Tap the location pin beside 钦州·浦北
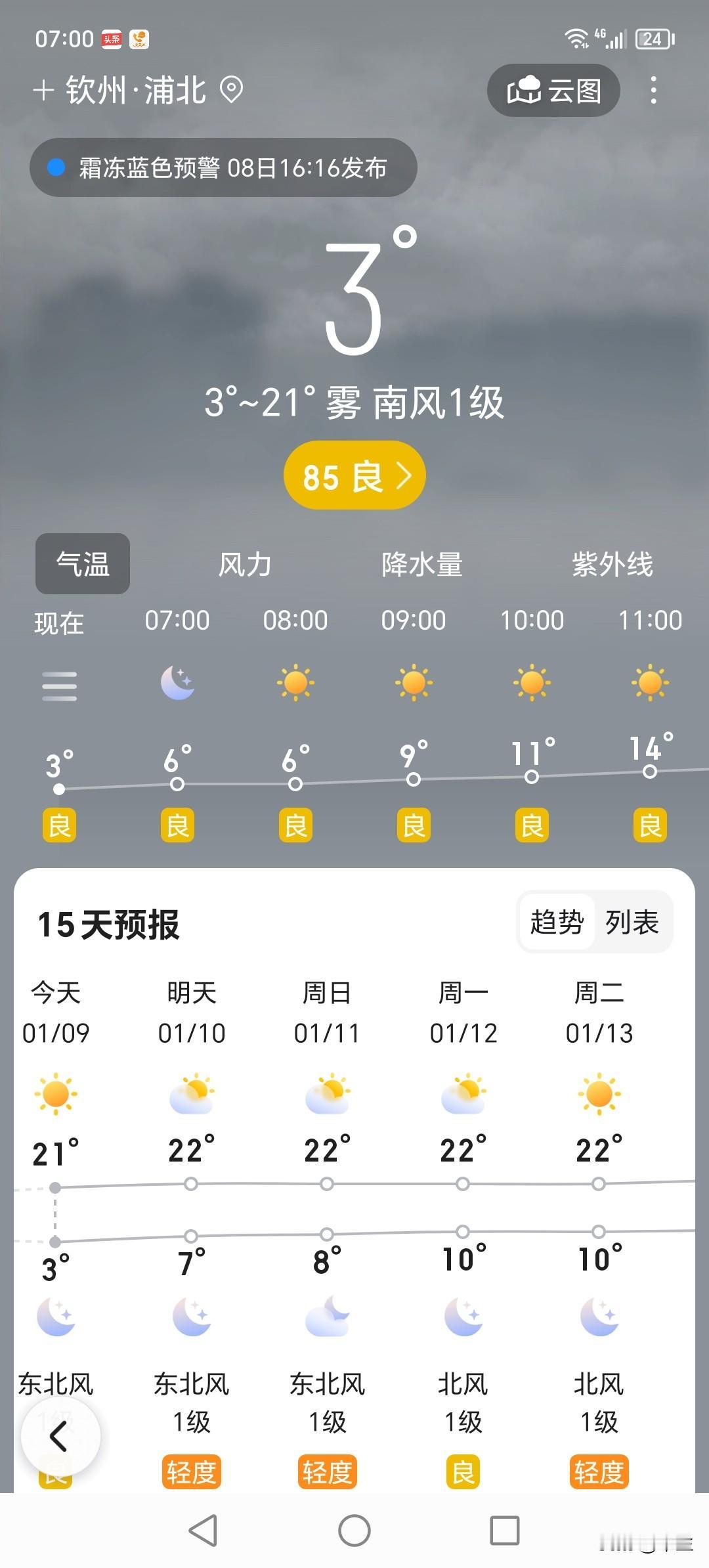Screen dimensions: 709x1568 point(231,91)
